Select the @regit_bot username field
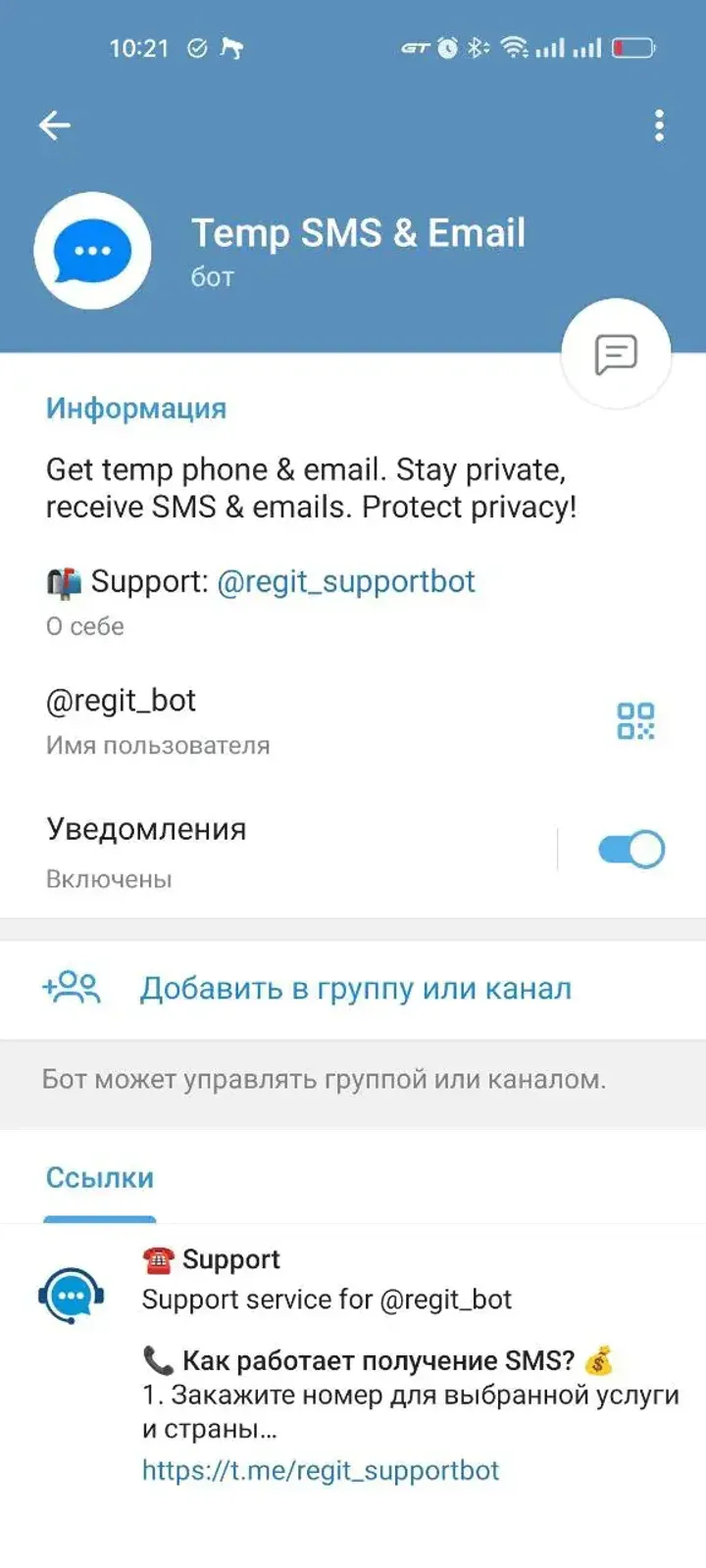 point(122,699)
